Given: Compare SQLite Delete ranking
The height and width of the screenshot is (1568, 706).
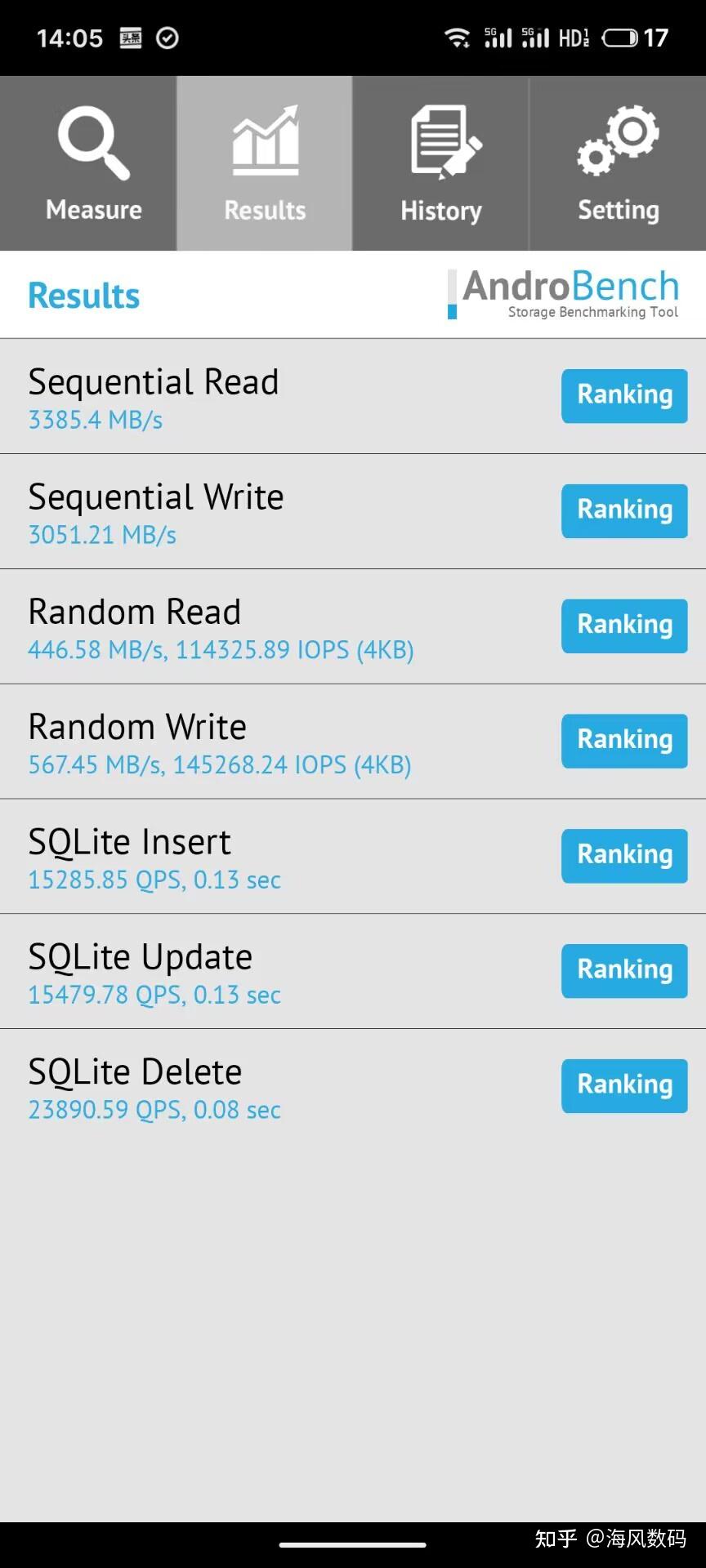Looking at the screenshot, I should pos(624,1086).
